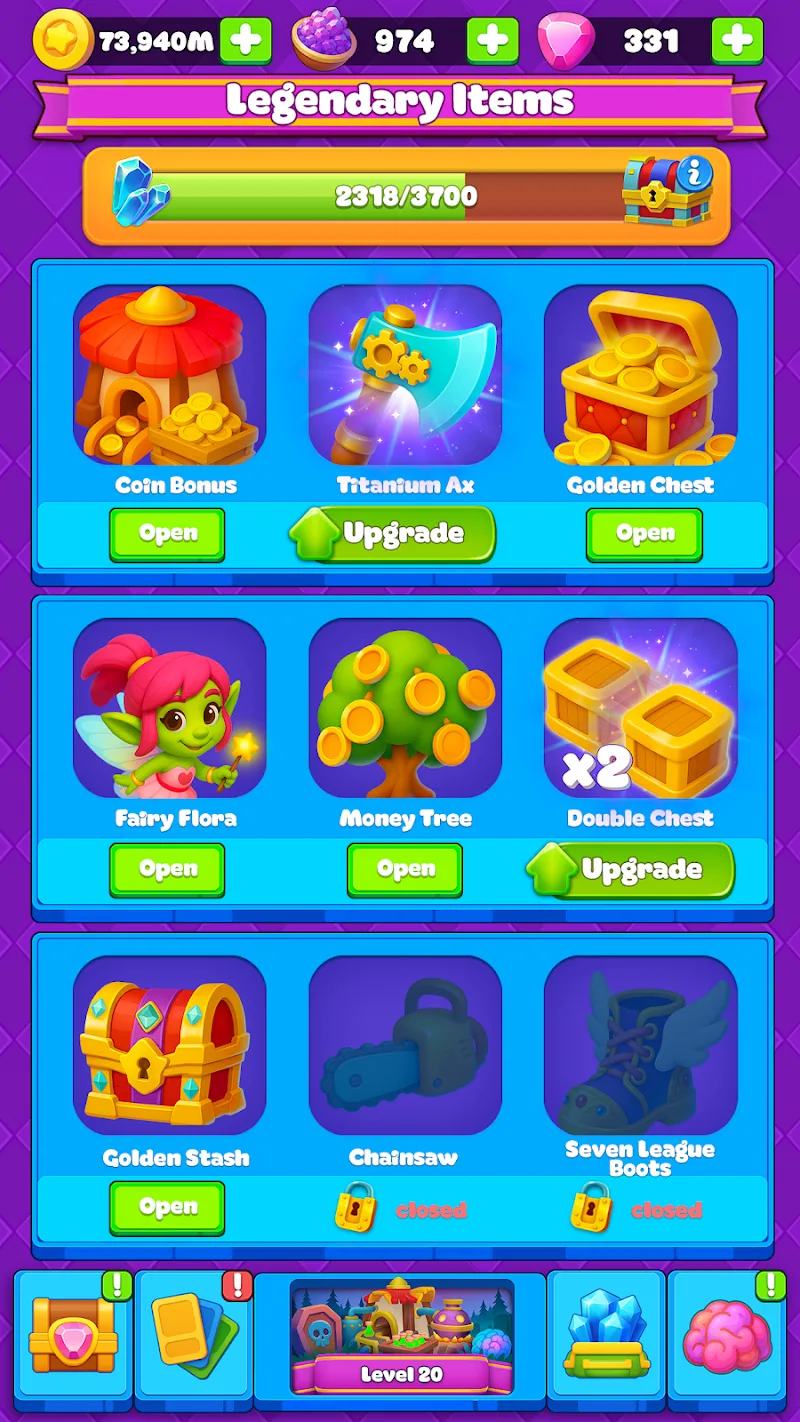Open the Level 20 map screen
This screenshot has height=1422, width=800.
click(400, 1337)
